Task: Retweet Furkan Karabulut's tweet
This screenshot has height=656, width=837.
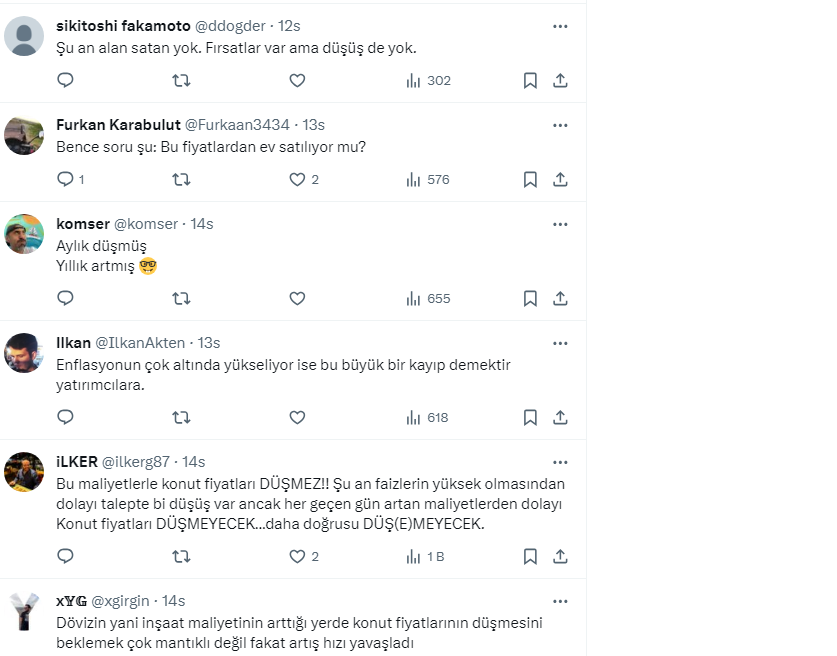Action: coord(181,180)
